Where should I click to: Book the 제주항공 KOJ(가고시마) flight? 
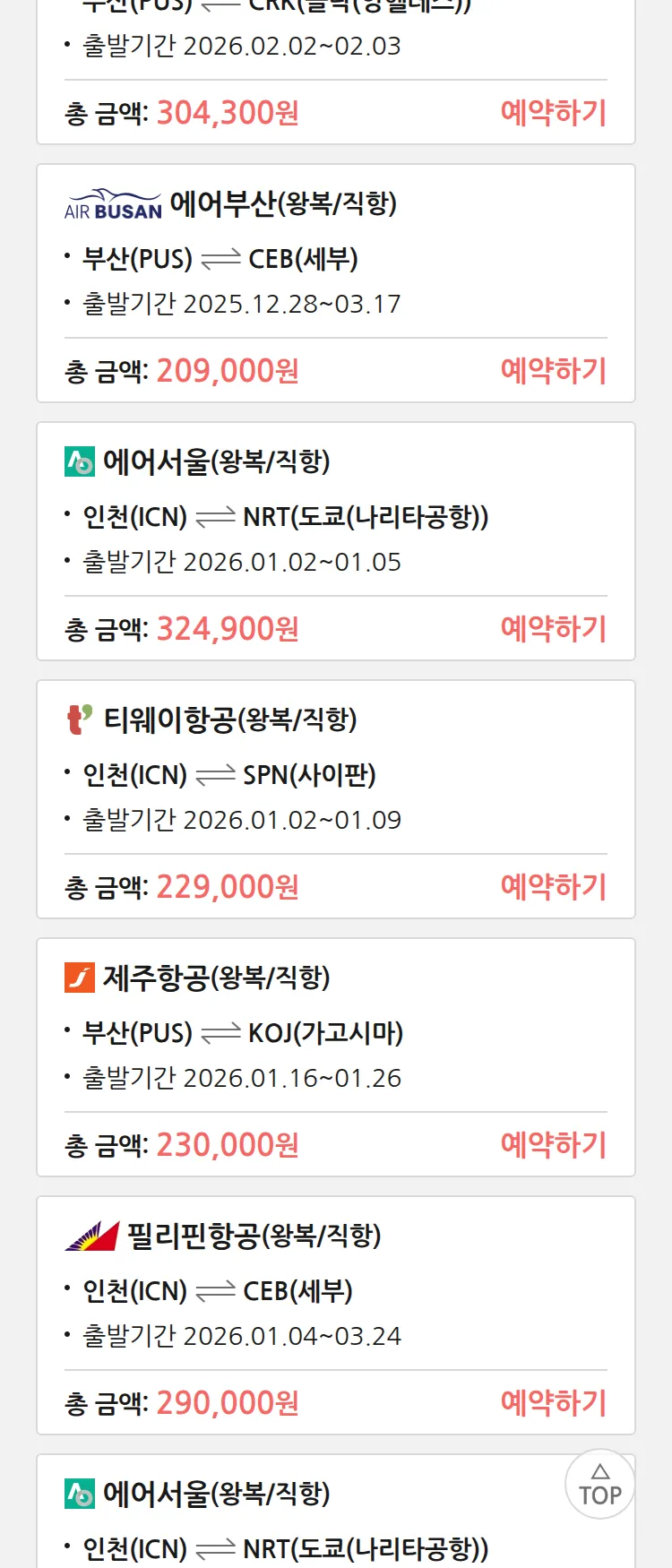tap(553, 1145)
